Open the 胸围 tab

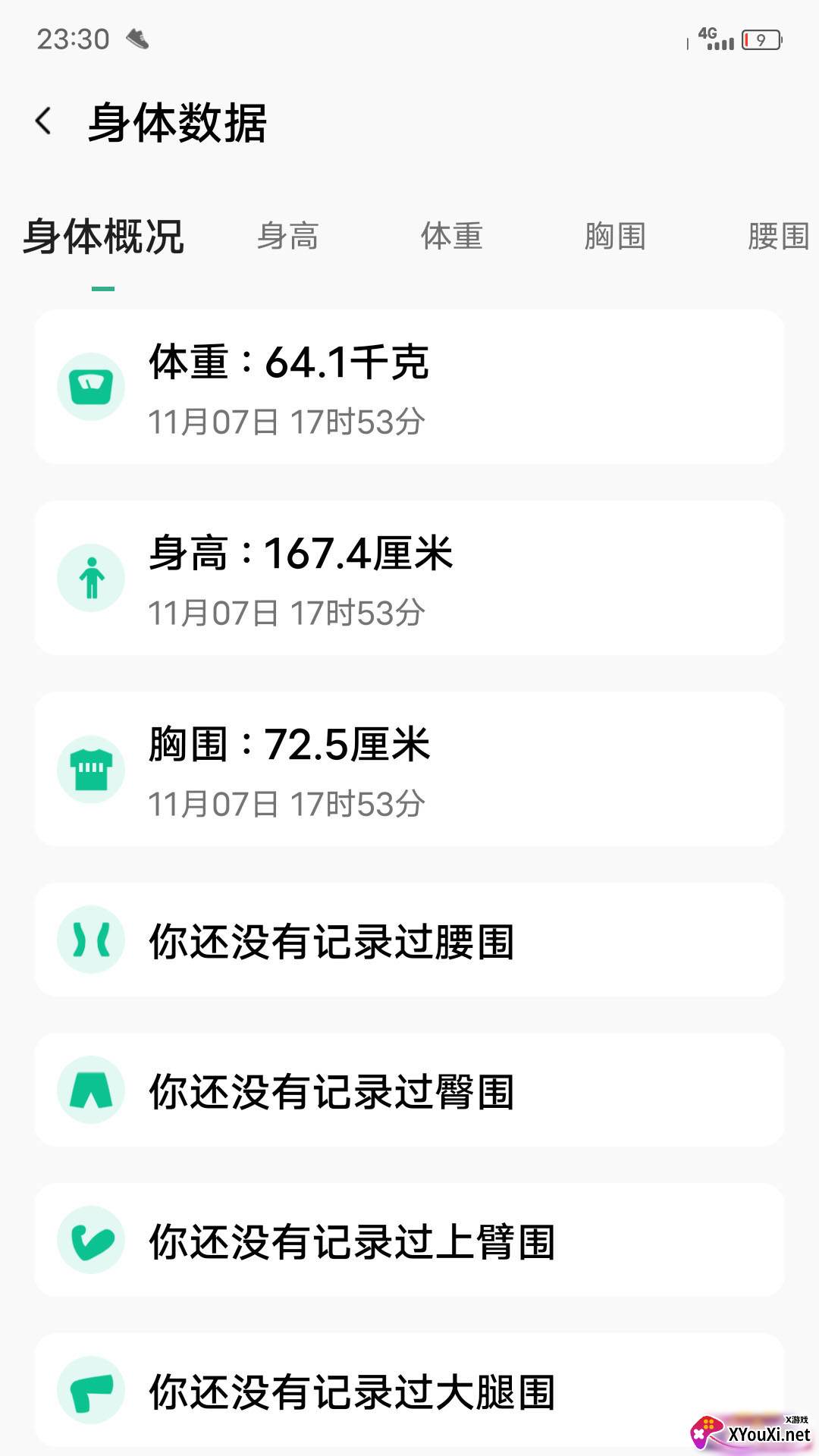pyautogui.click(x=615, y=237)
